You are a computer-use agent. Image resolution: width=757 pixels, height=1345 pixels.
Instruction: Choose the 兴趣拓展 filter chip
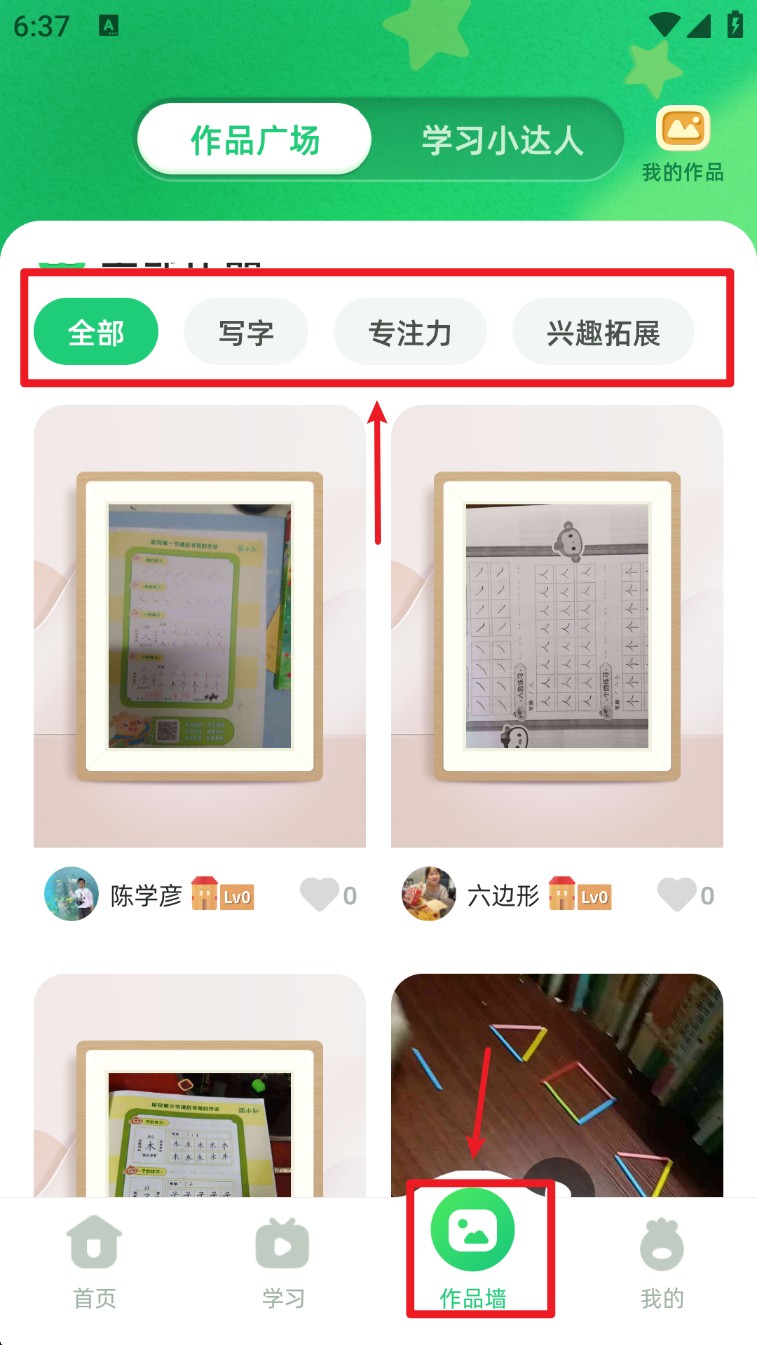(x=603, y=332)
